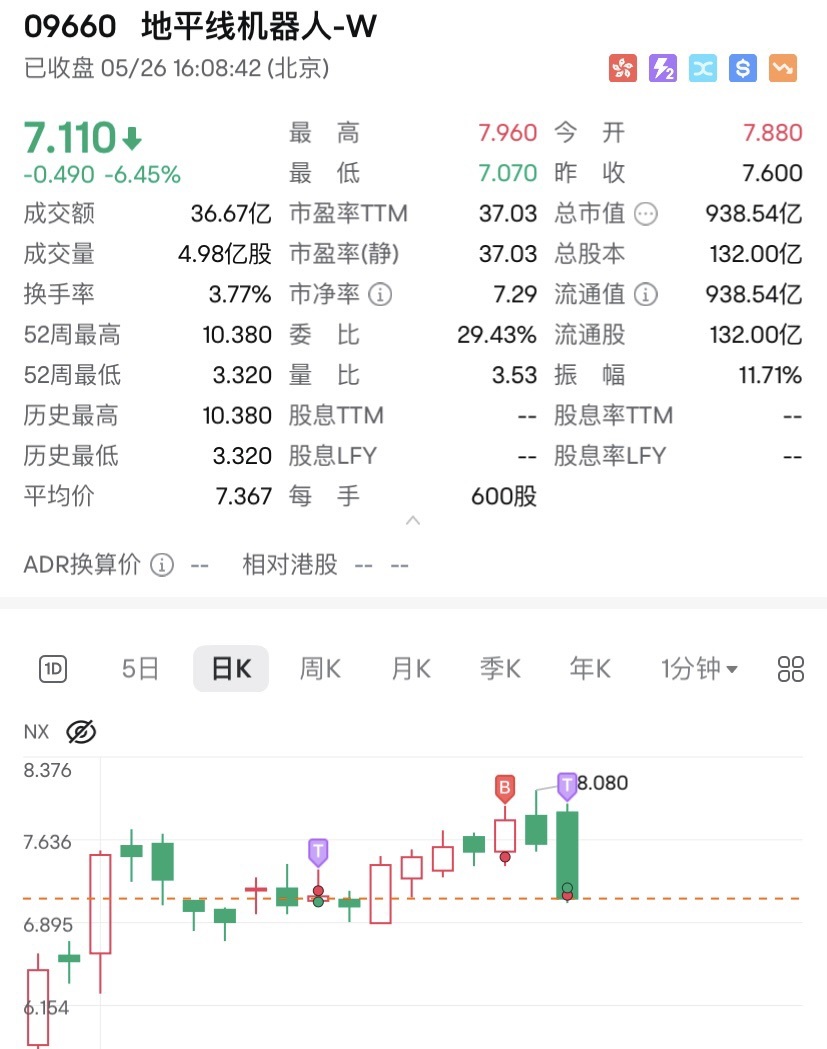Tap the info icon next to ADR换算价
Image resolution: width=827 pixels, height=1049 pixels.
click(x=162, y=565)
